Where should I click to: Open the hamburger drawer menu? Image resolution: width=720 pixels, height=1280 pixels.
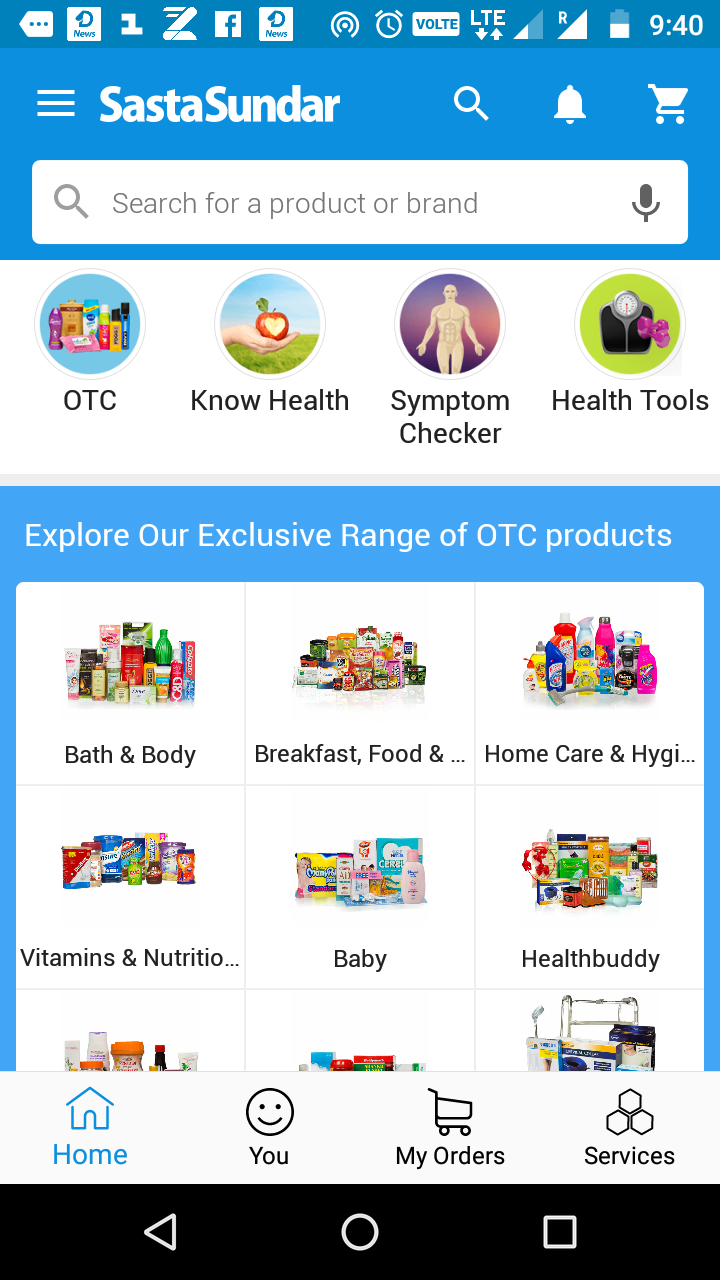pyautogui.click(x=56, y=104)
